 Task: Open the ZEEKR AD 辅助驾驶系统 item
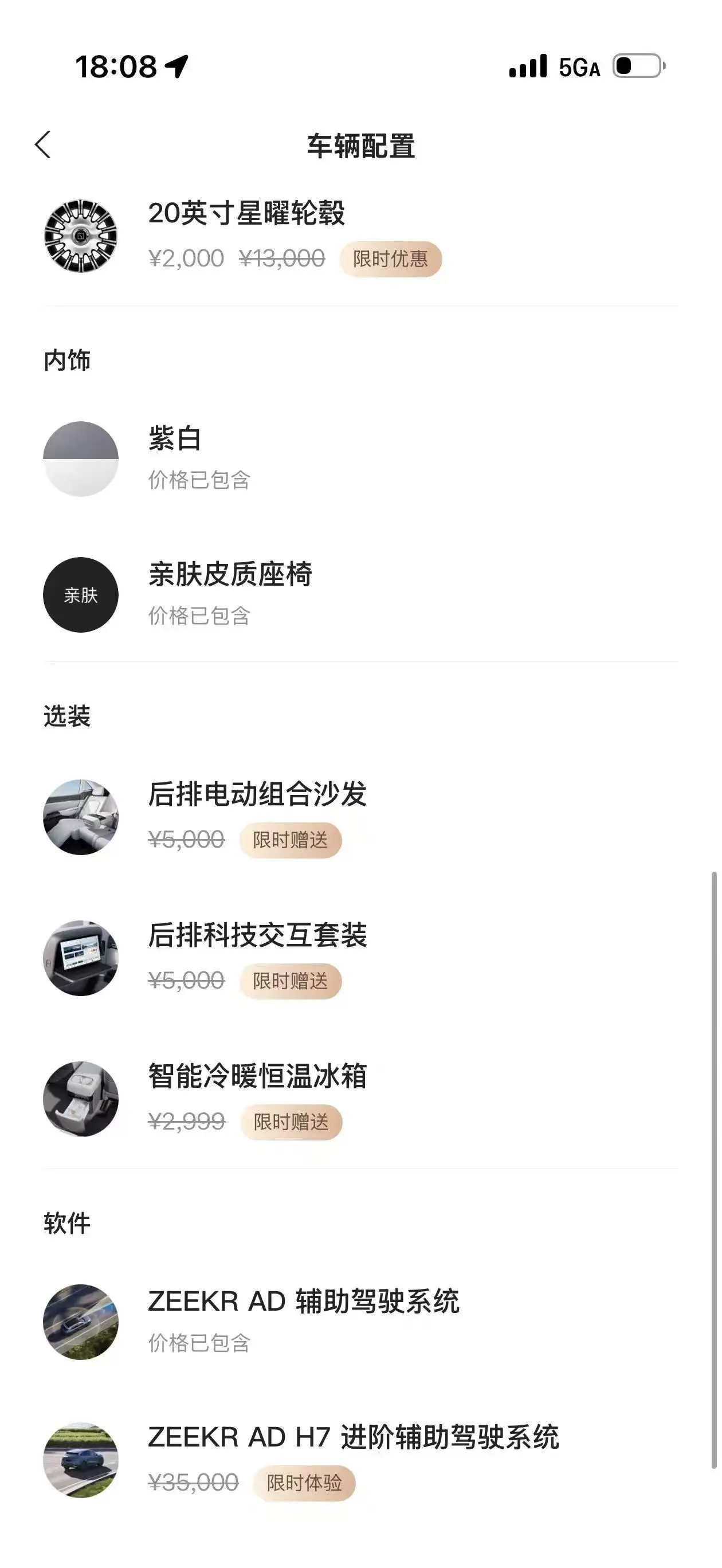click(x=361, y=1322)
